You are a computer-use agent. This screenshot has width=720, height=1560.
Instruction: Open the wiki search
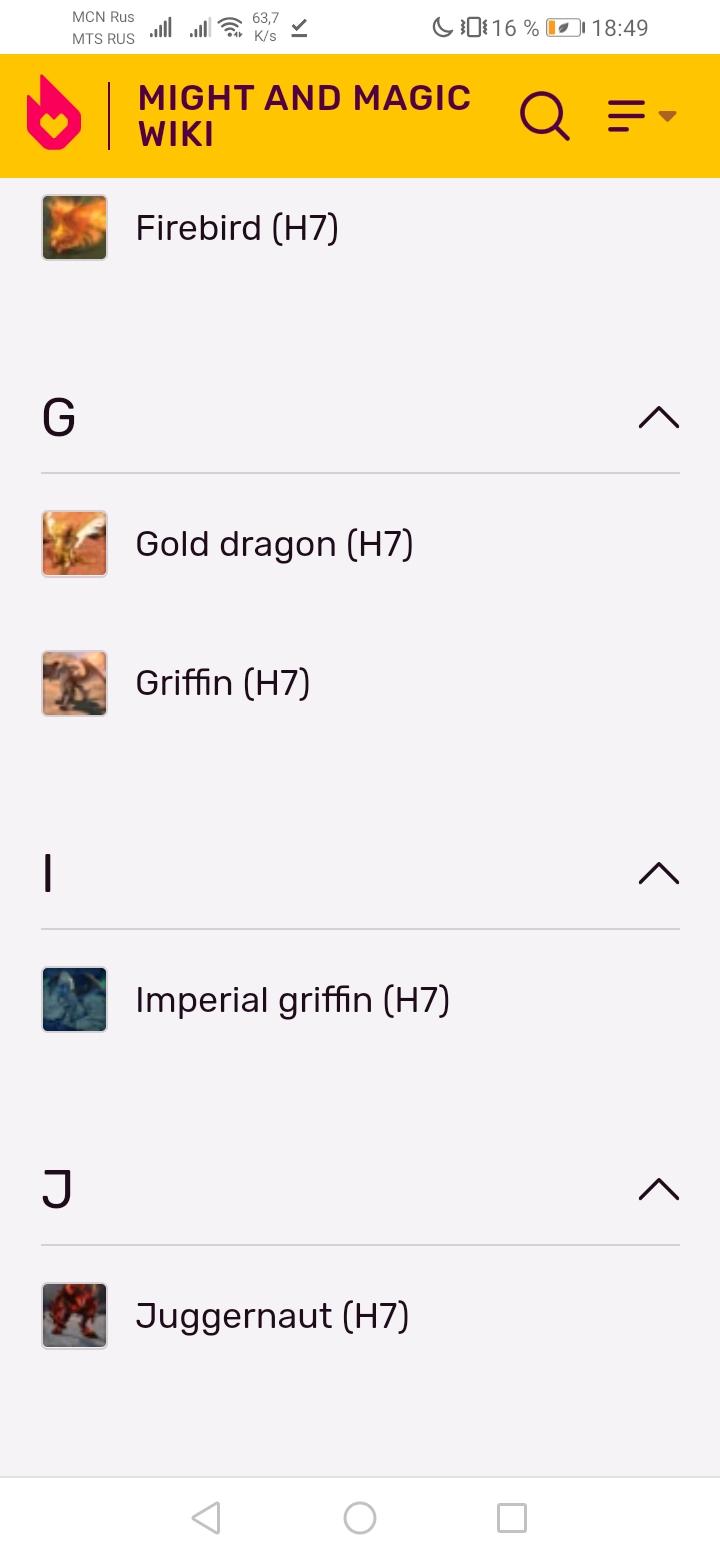click(545, 116)
